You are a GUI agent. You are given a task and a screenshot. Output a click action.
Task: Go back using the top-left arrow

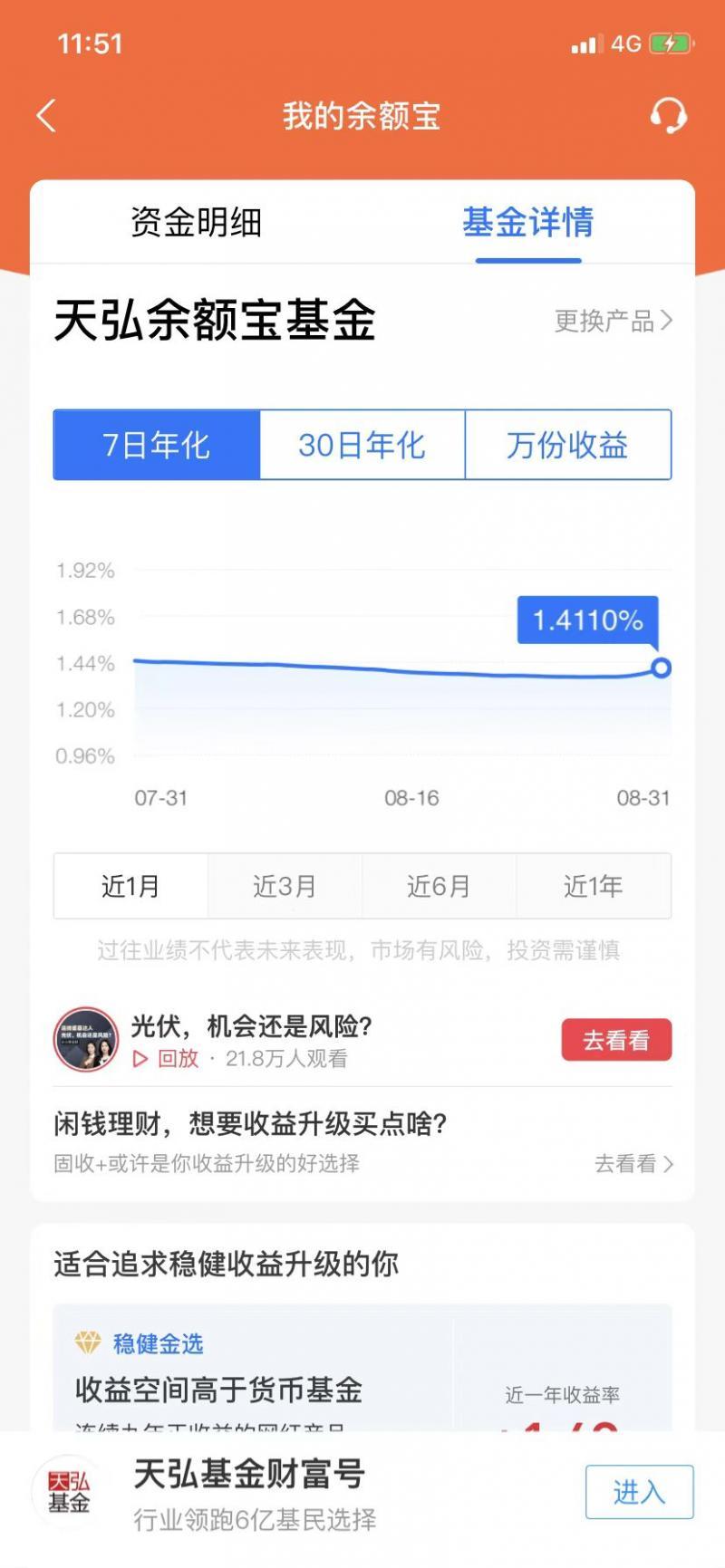(47, 116)
